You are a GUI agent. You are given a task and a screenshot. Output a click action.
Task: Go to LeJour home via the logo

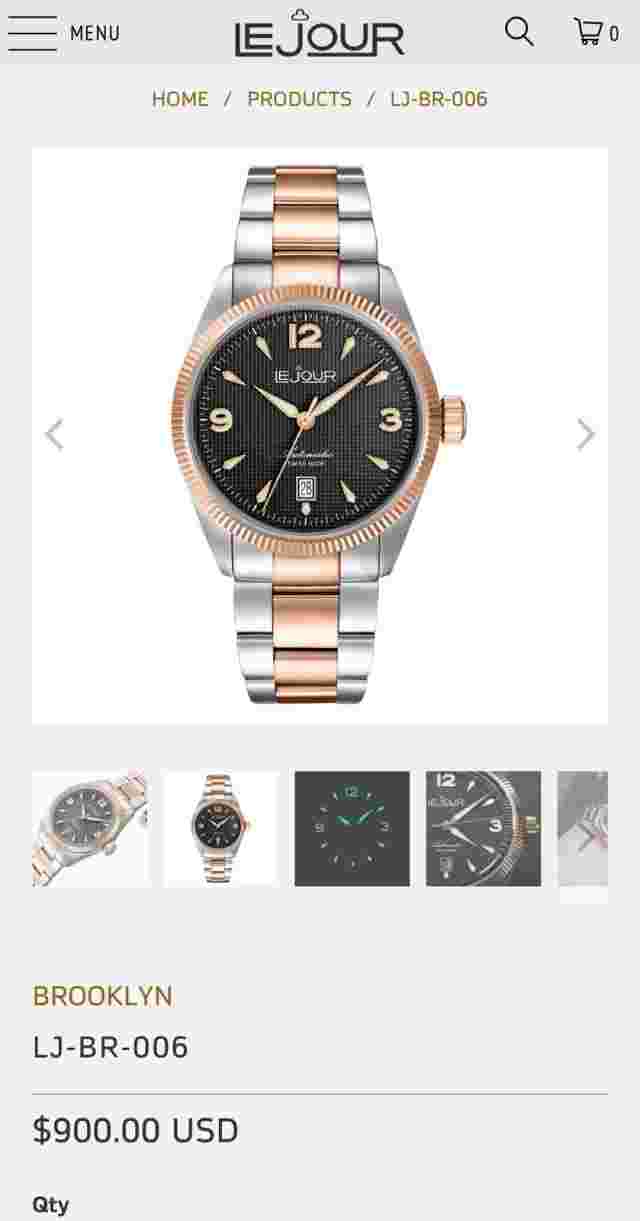click(x=319, y=34)
